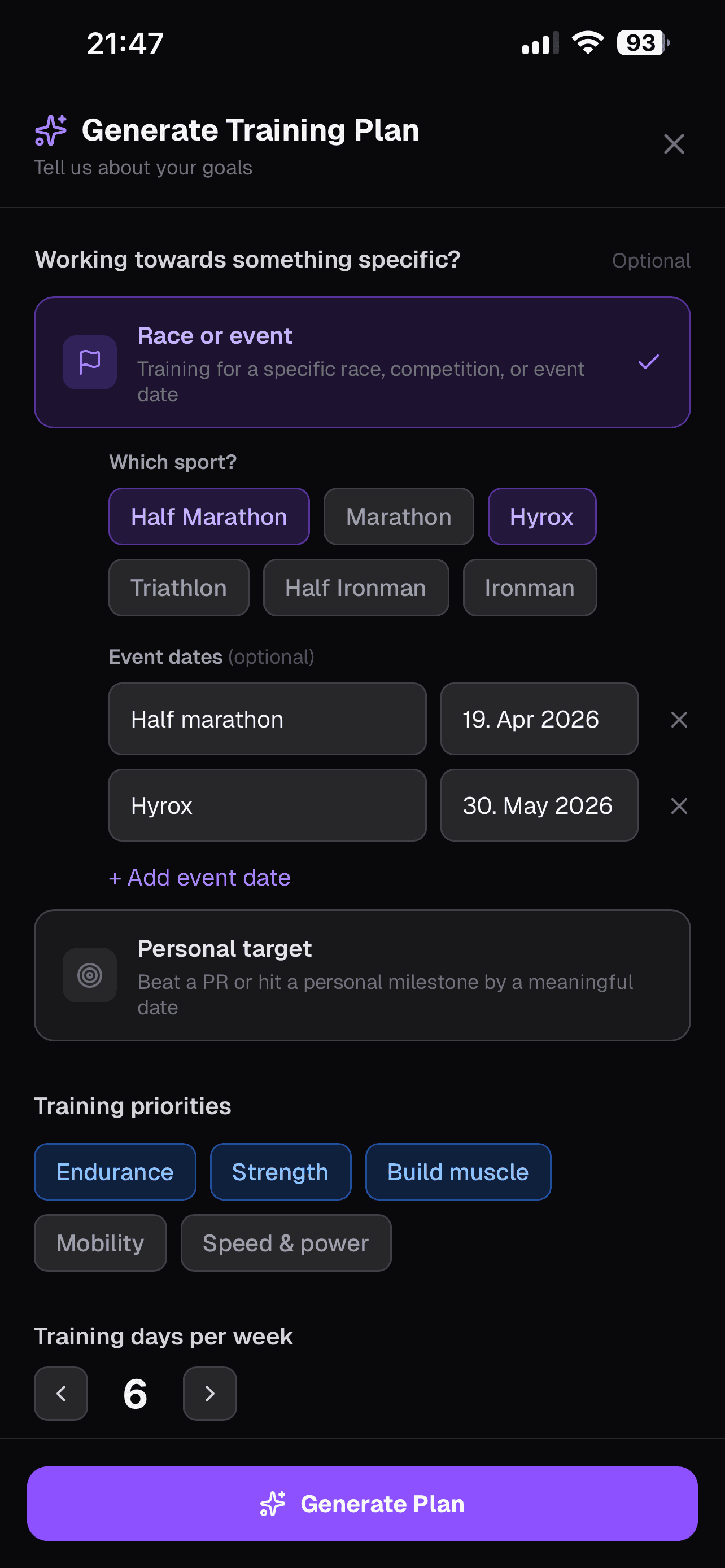Screen dimensions: 725x1568
Task: Open the date picker showing 30. May 2026
Action: pyautogui.click(x=538, y=805)
